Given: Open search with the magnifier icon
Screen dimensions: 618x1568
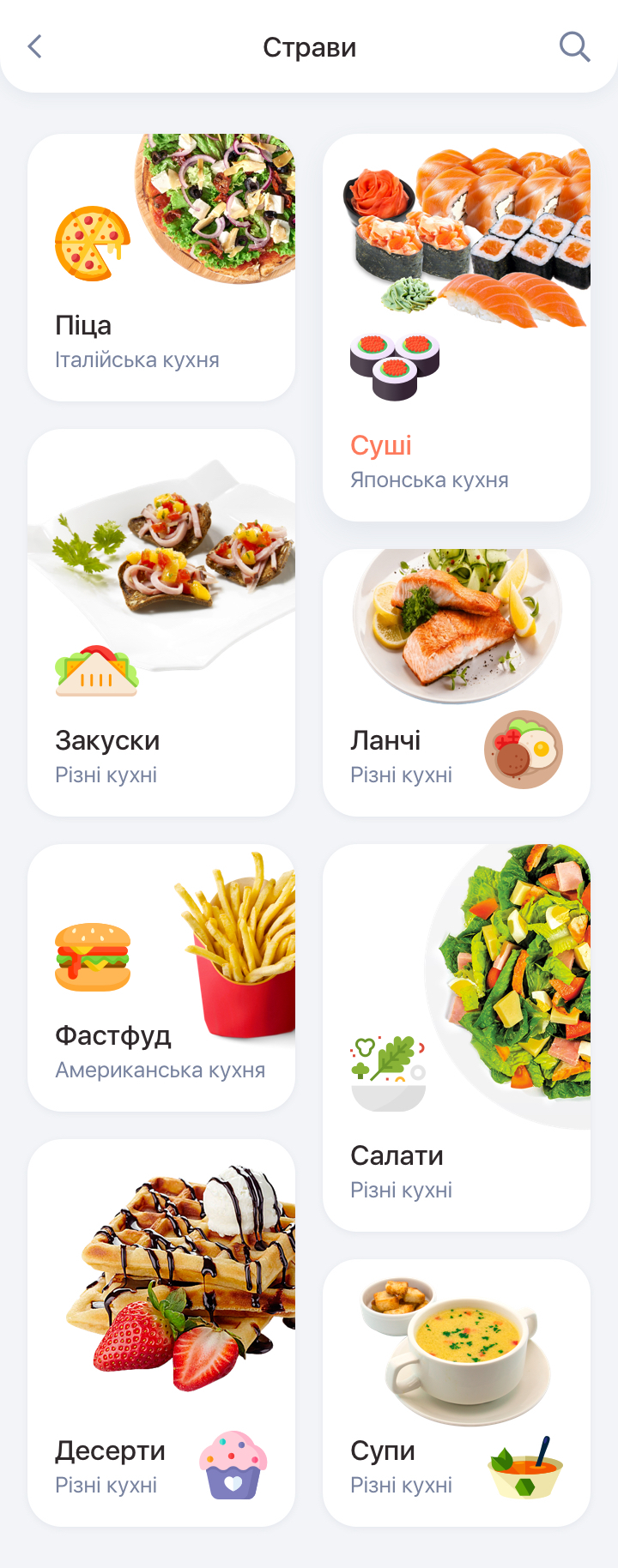Looking at the screenshot, I should (574, 46).
